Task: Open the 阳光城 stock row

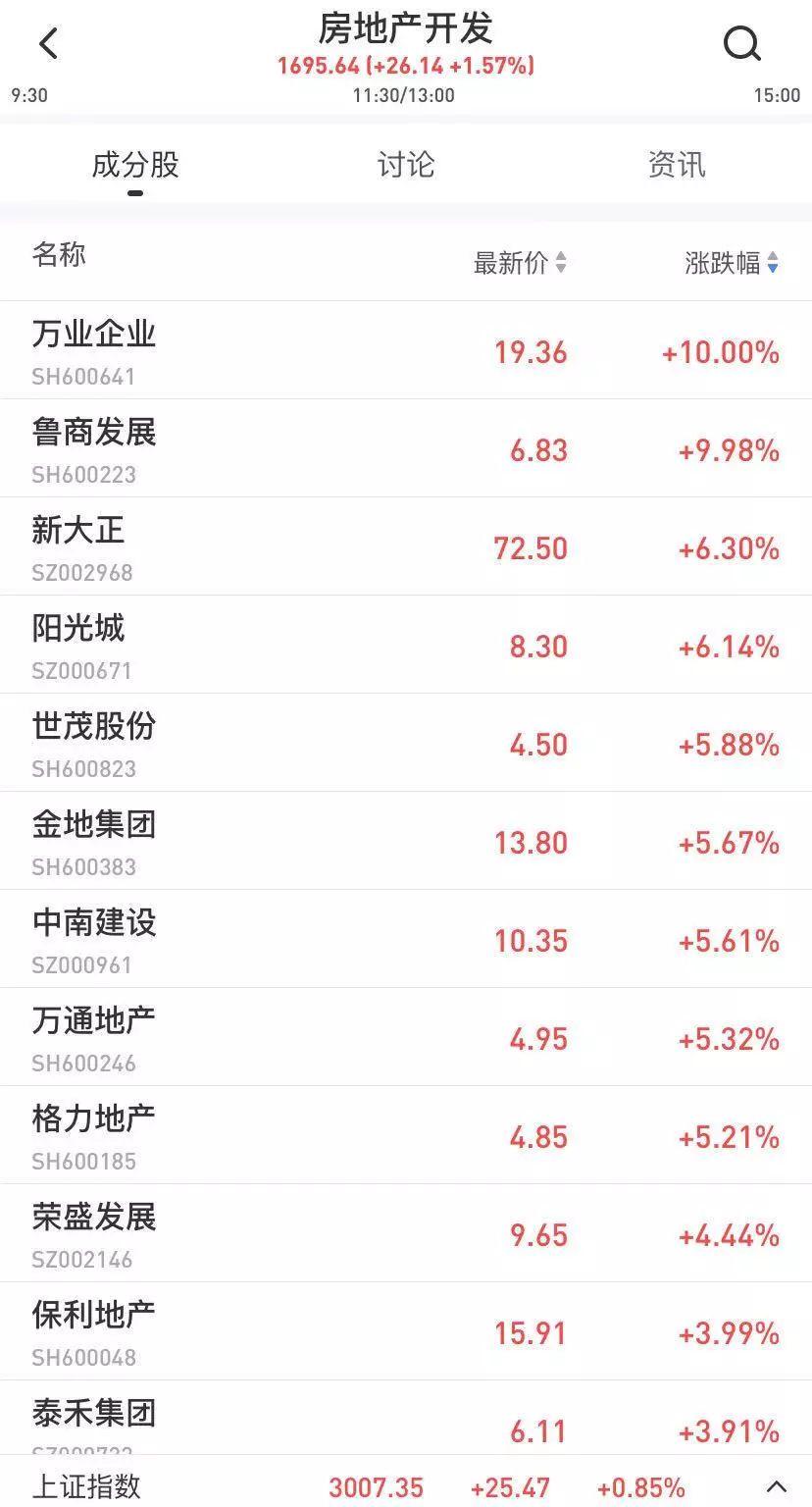Action: [x=406, y=645]
